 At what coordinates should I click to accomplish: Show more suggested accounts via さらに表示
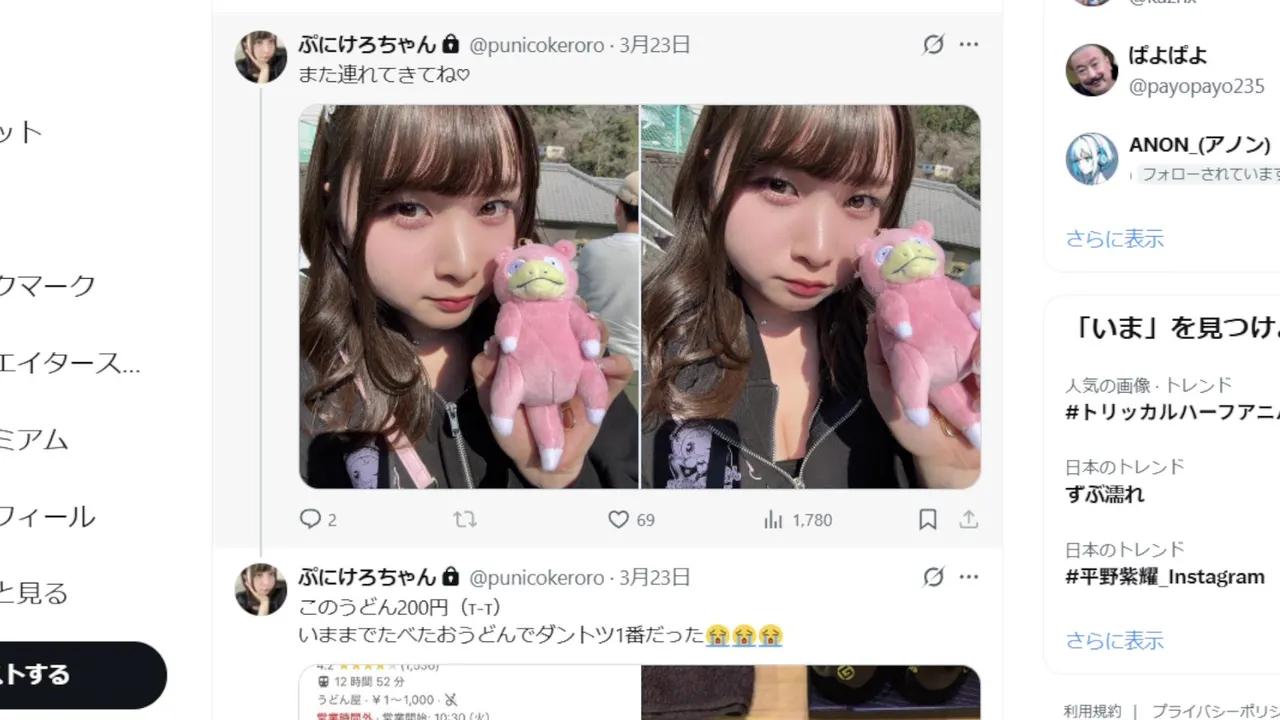click(x=1114, y=239)
